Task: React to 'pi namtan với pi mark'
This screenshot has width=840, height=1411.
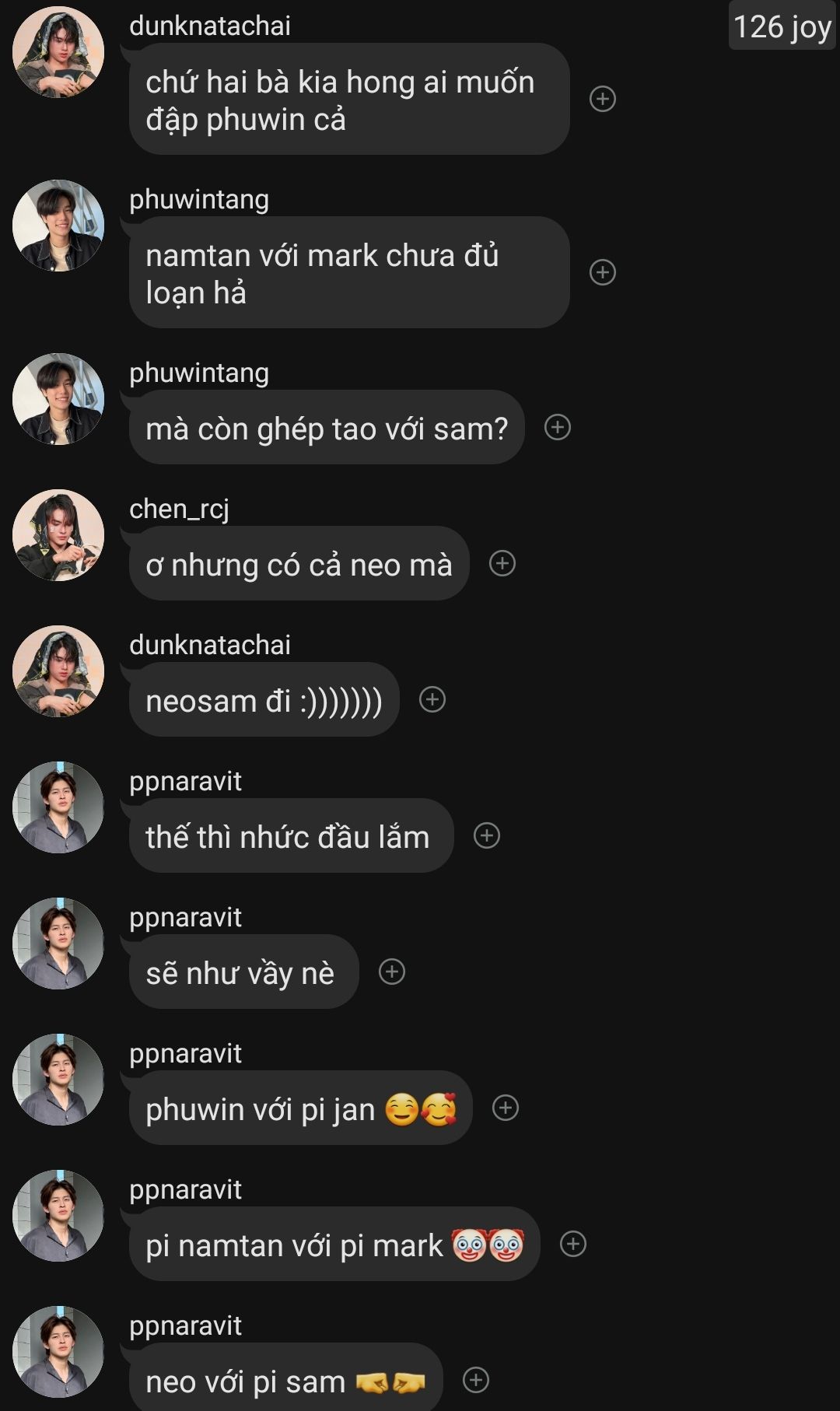Action: point(573,1244)
